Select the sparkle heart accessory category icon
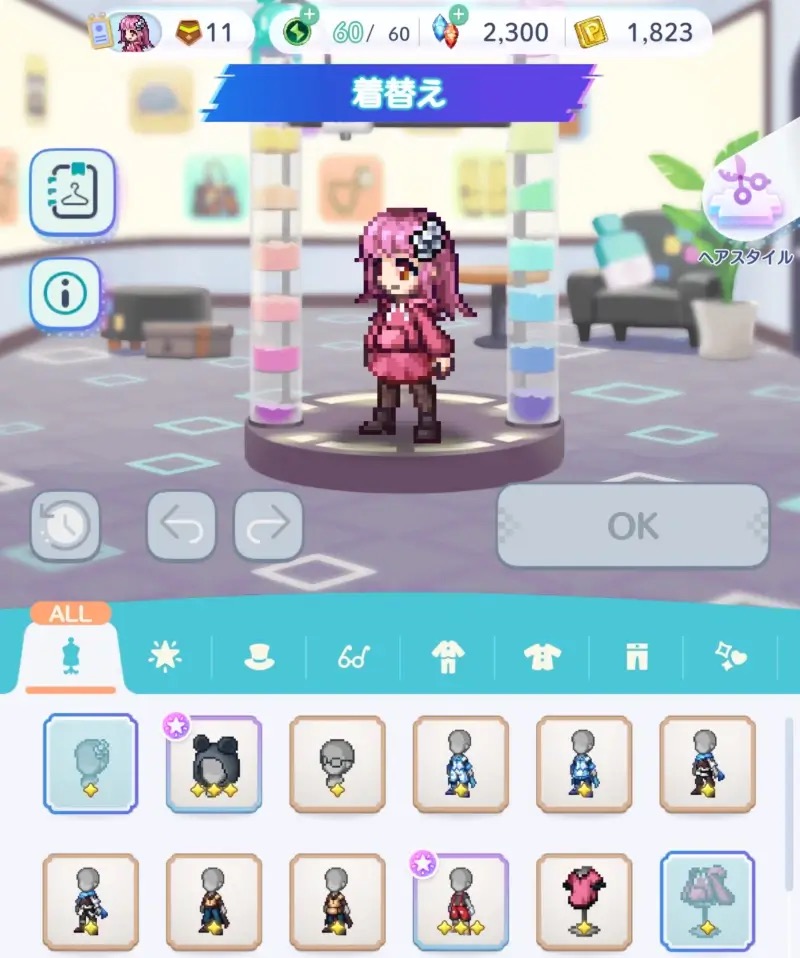The height and width of the screenshot is (958, 800). [x=731, y=656]
